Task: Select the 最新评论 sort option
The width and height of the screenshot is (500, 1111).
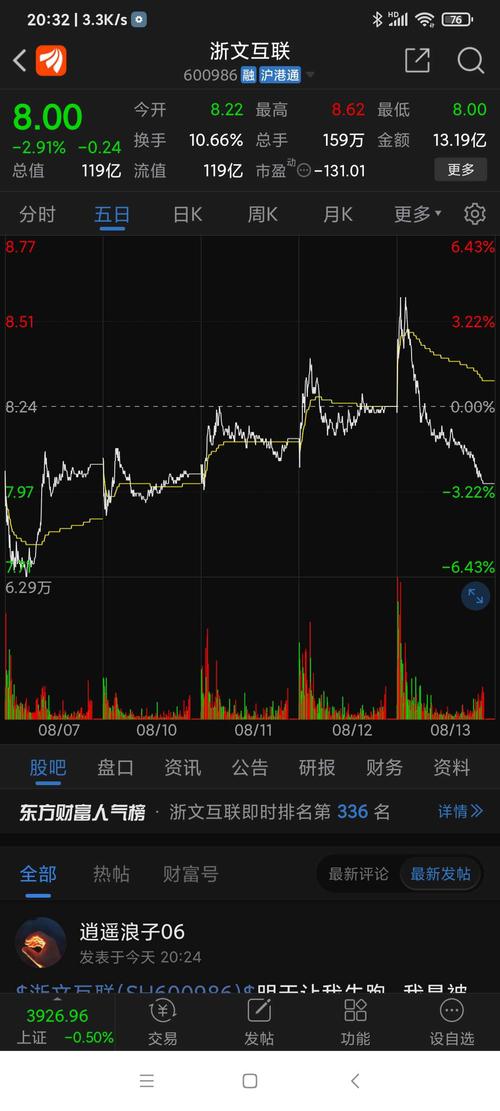Action: click(x=358, y=874)
